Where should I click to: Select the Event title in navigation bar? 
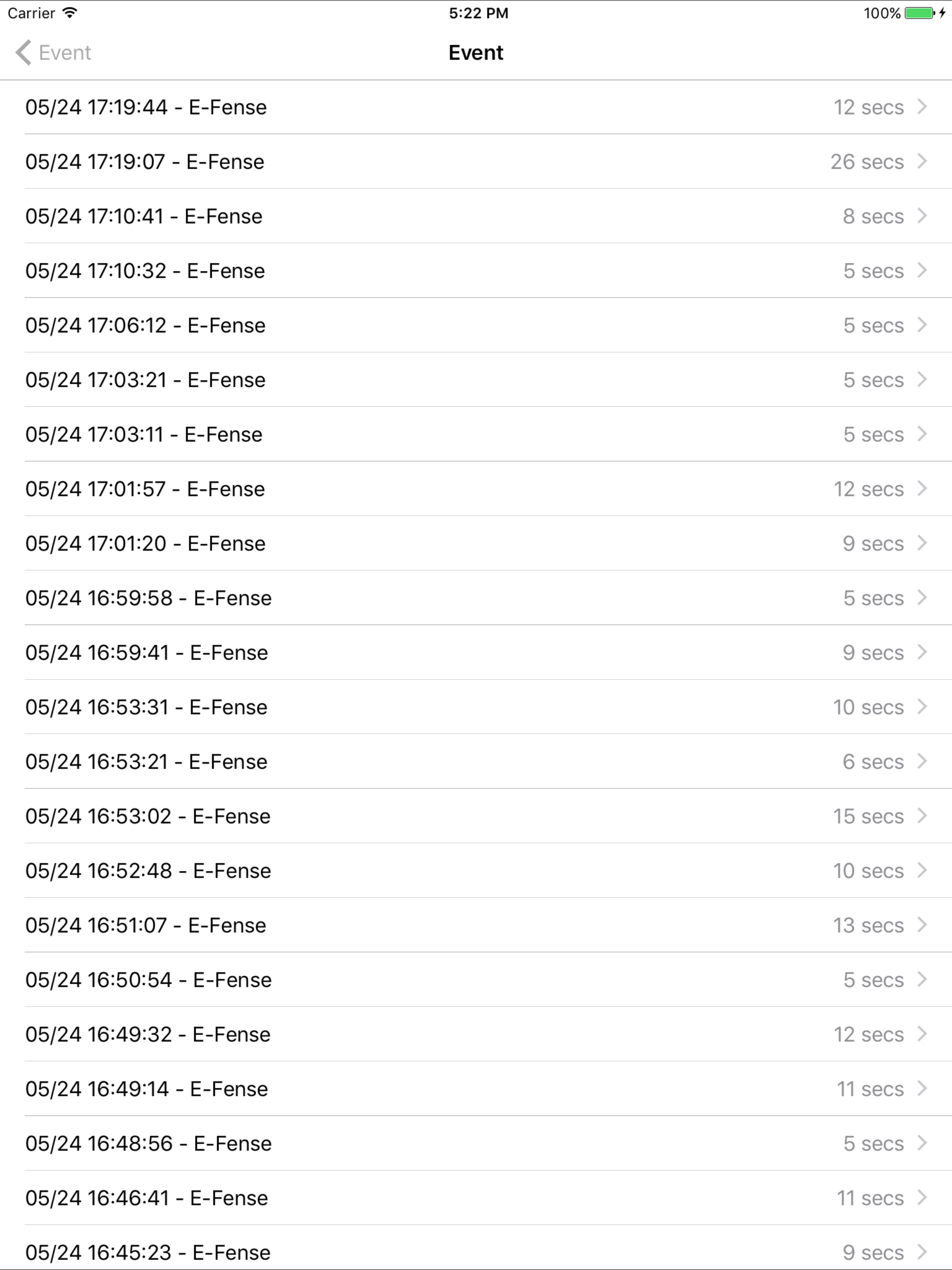coord(476,52)
